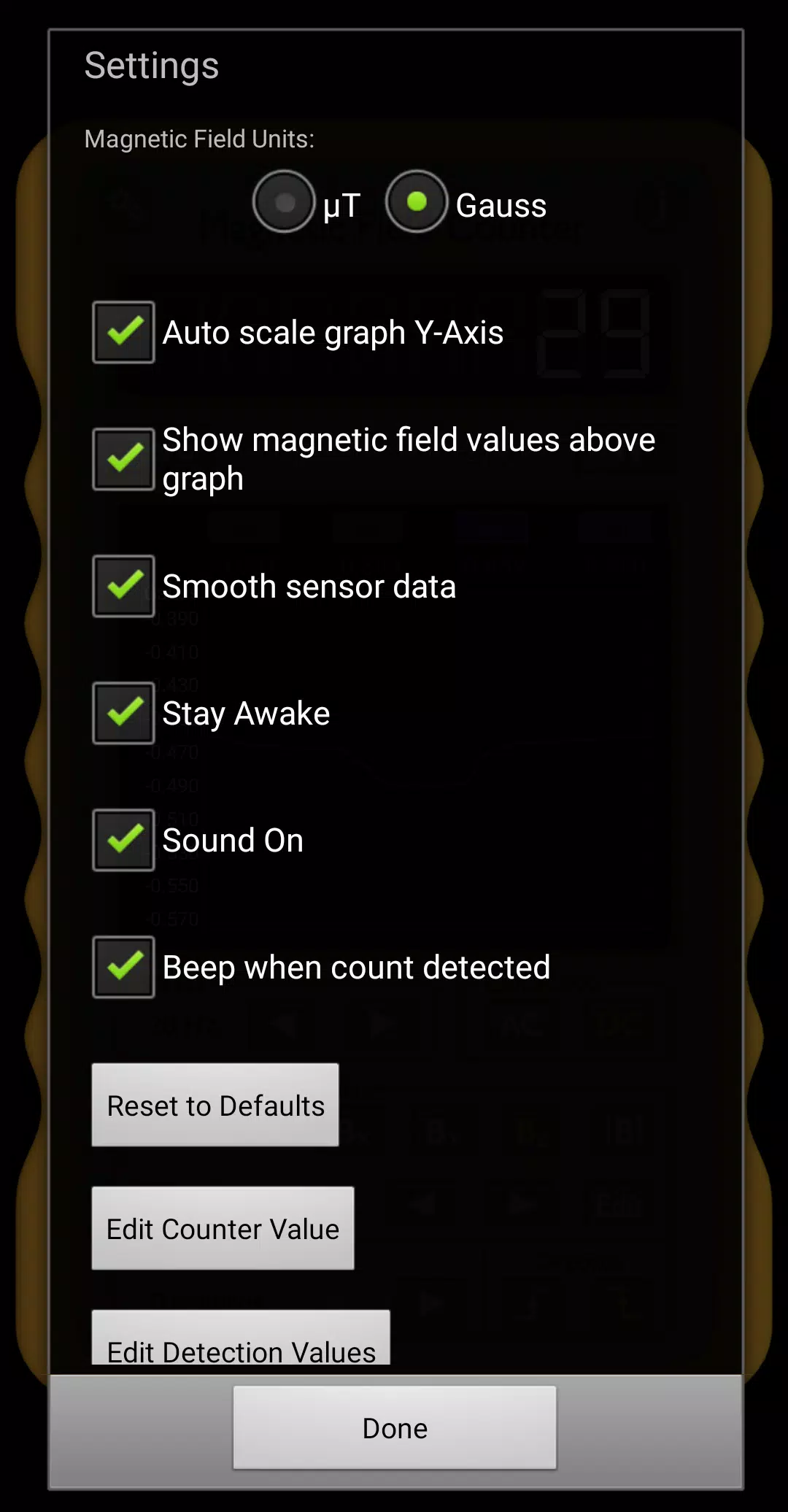Restore all settings to default values
Screen dimensions: 788x1512
point(215,1105)
